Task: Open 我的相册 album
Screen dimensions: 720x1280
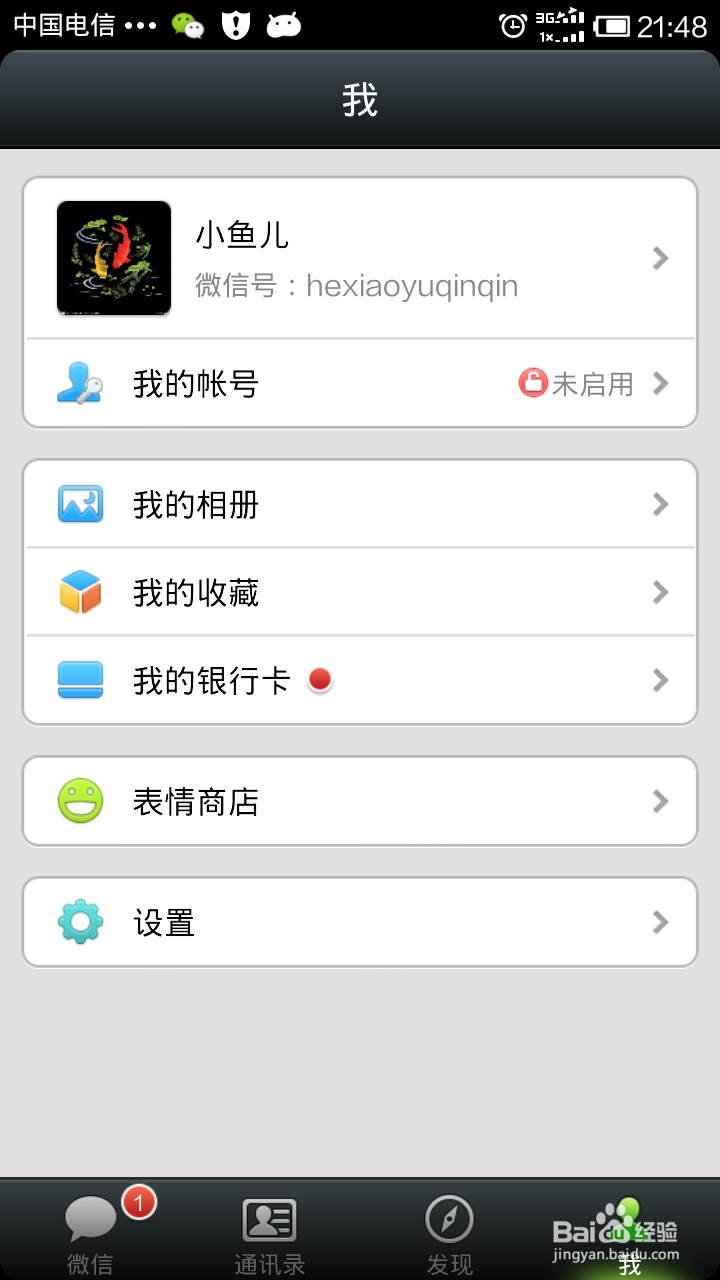Action: point(360,504)
